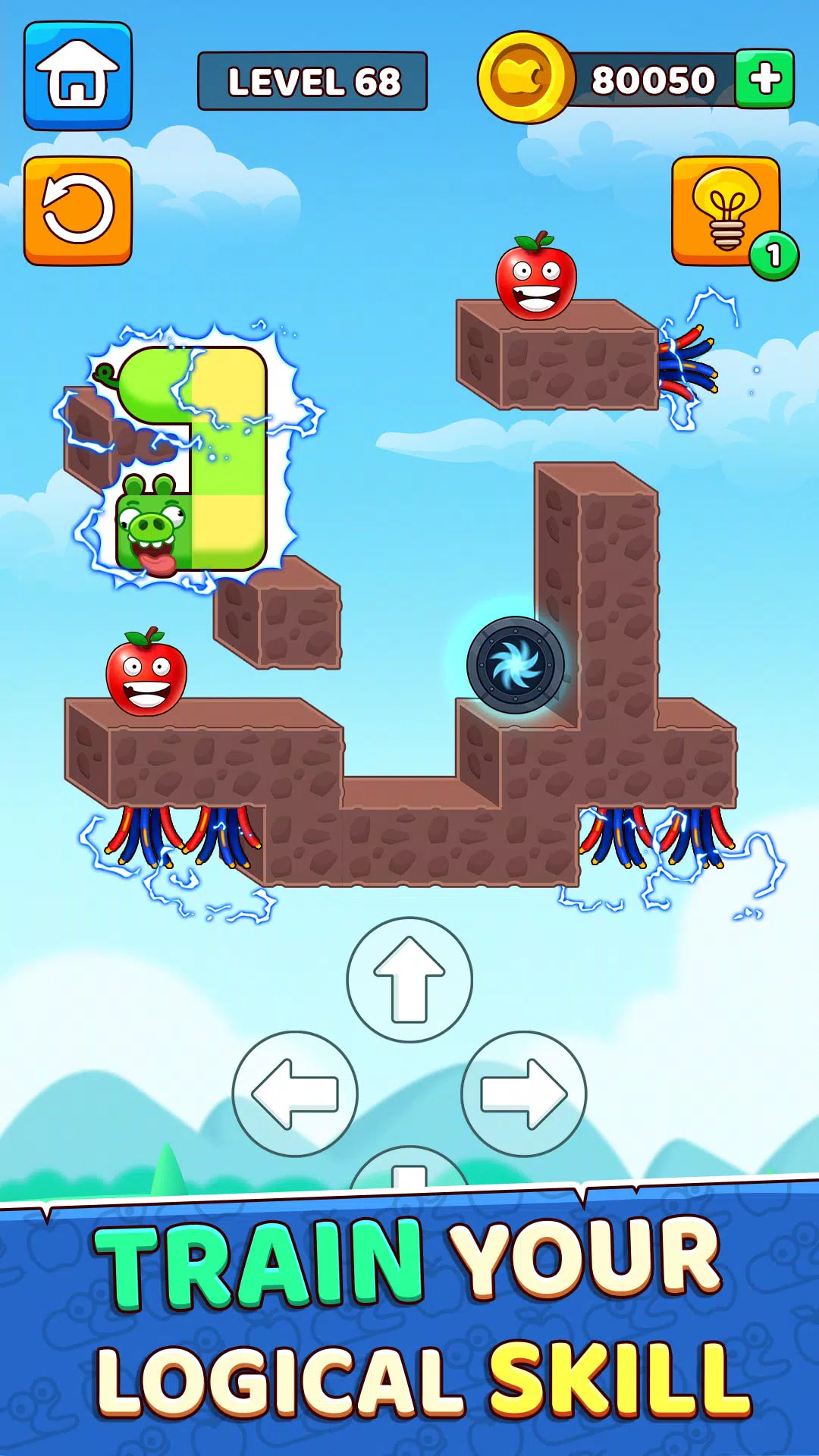Move the snake right
Image resolution: width=819 pixels, height=1456 pixels.
pos(523,1094)
